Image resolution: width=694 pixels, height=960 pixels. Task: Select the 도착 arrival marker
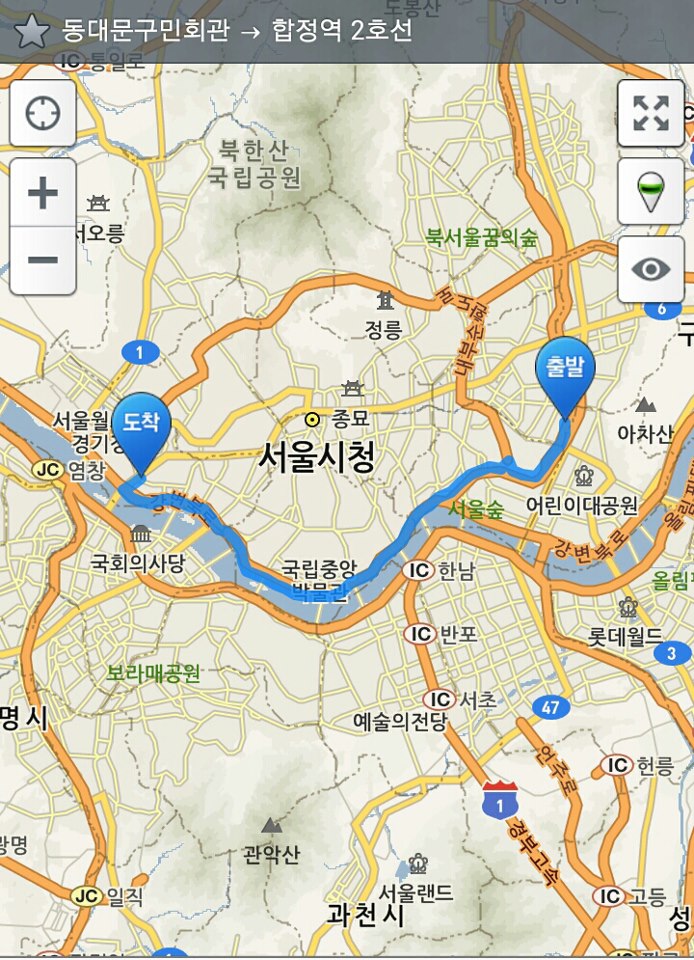141,427
